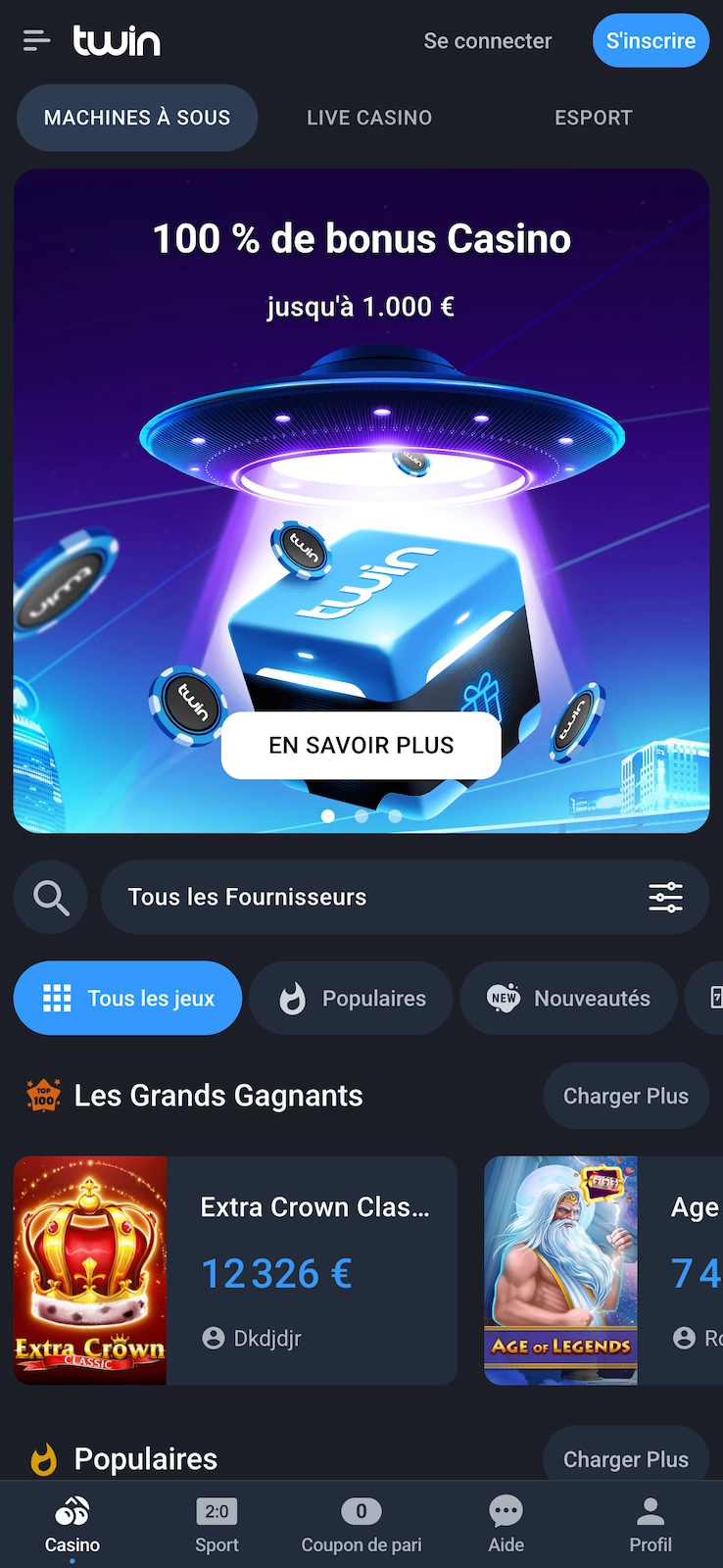The height and width of the screenshot is (1568, 723).
Task: Click the Se connecter link
Action: coord(487,40)
